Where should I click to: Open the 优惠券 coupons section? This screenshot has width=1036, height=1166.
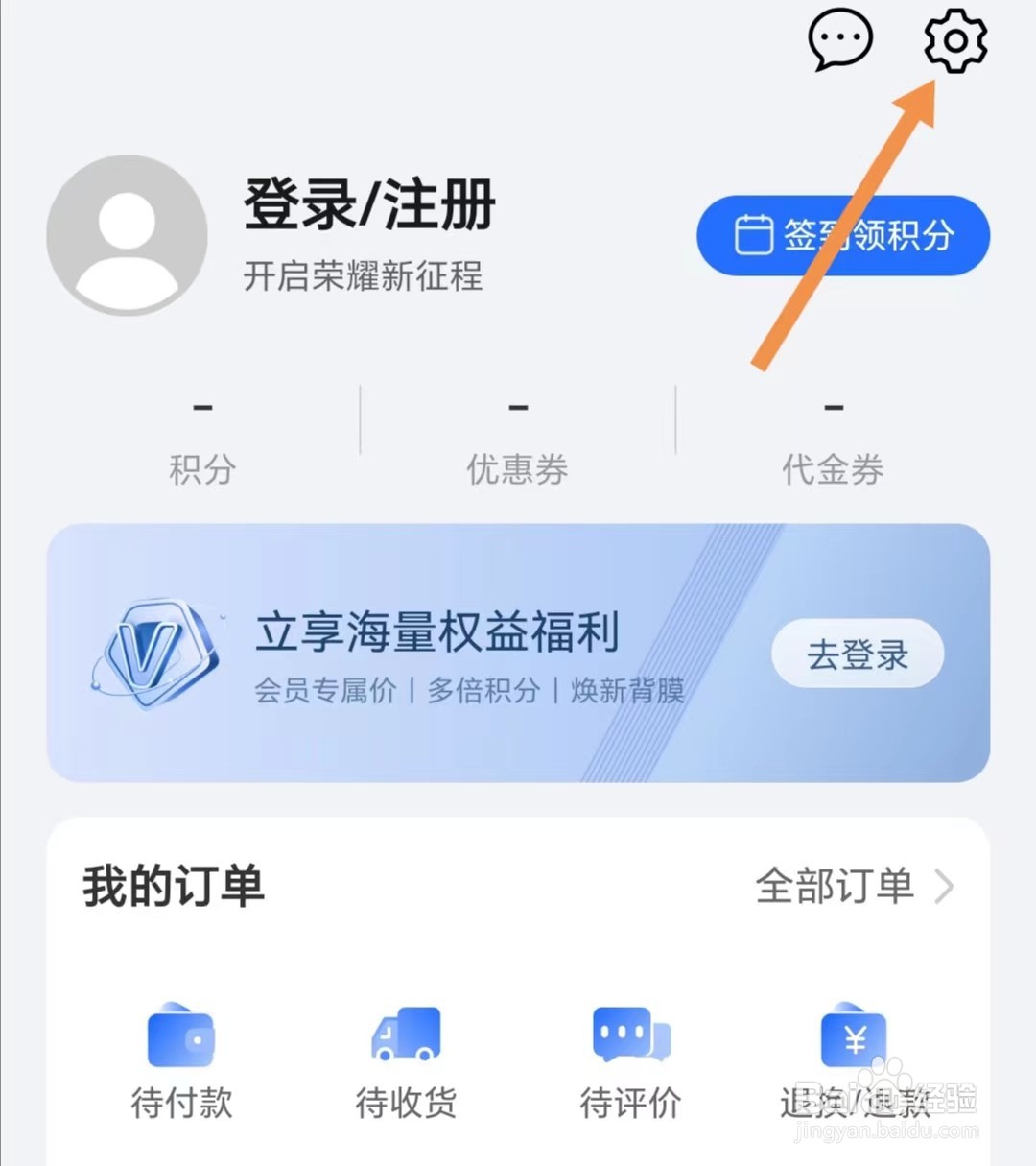click(516, 437)
